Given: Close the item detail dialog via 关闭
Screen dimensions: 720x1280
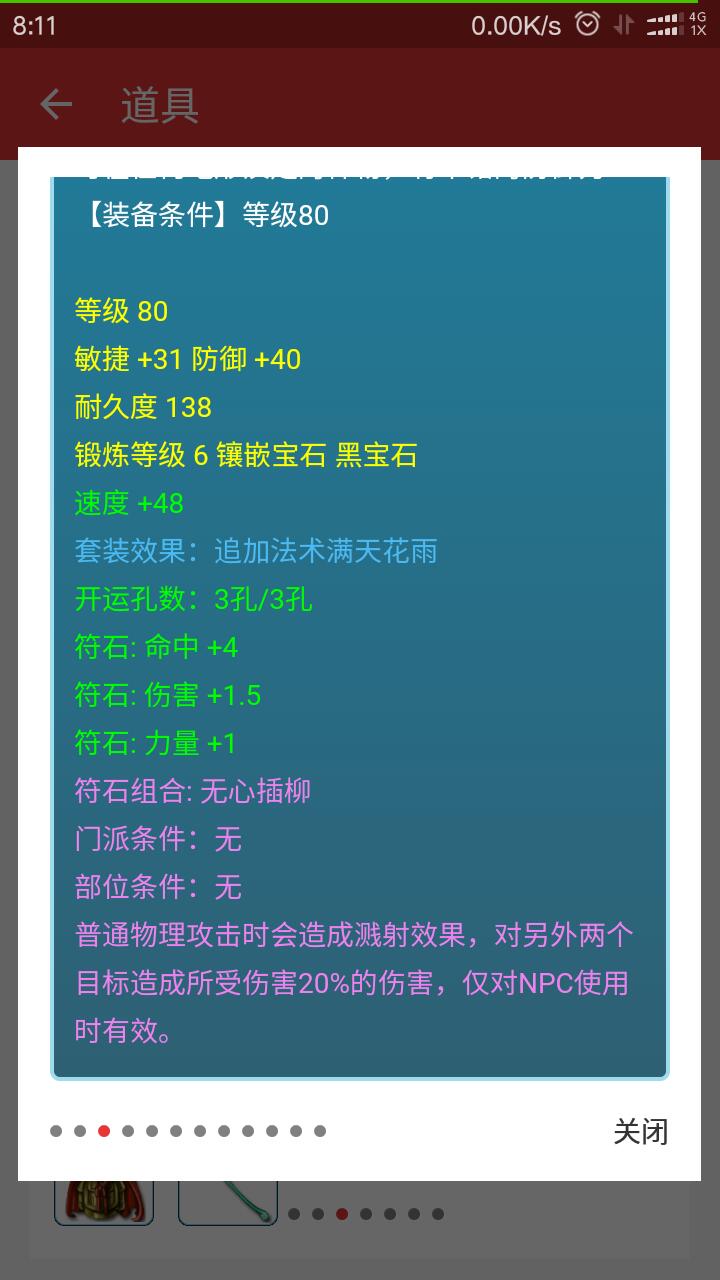Looking at the screenshot, I should (x=640, y=1132).
